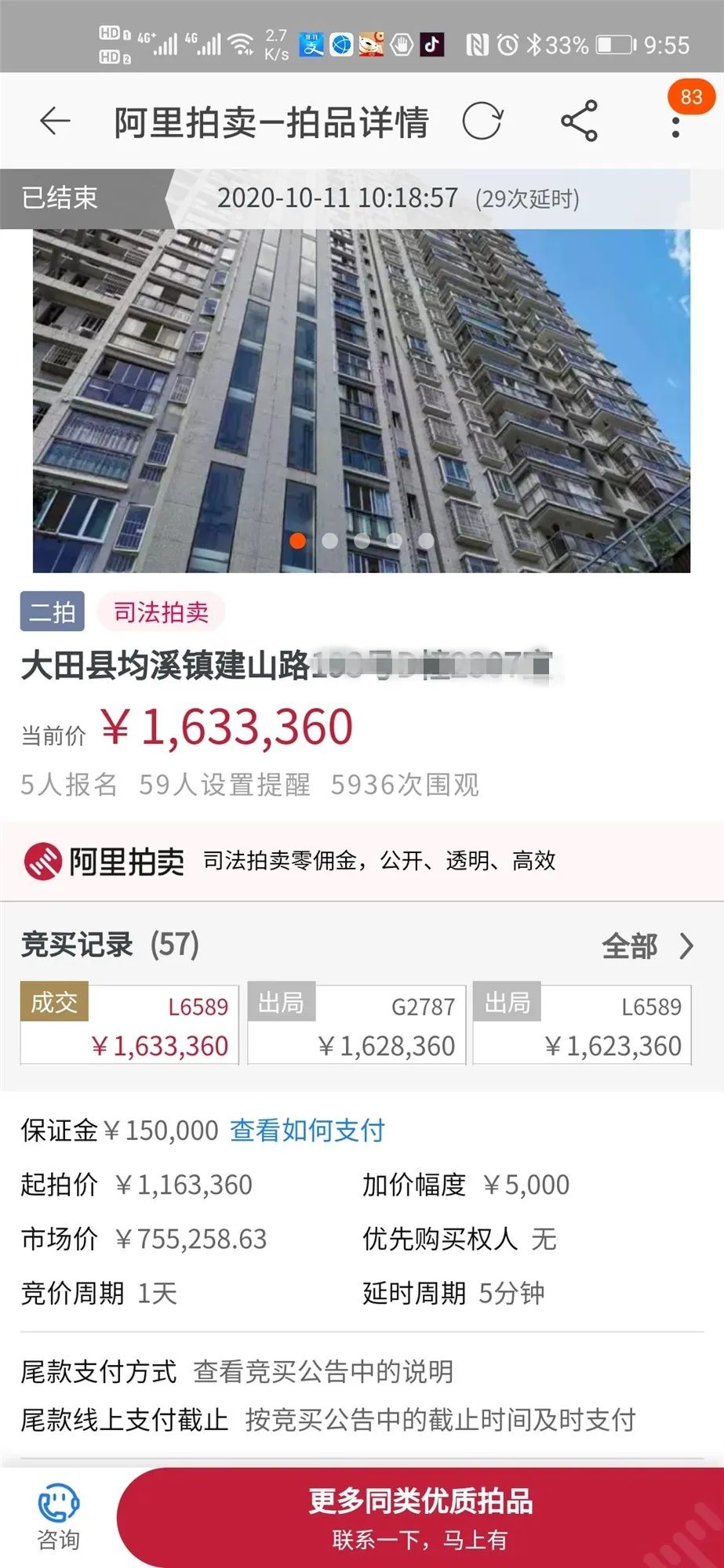The width and height of the screenshot is (724, 1568).
Task: Go back using the back arrow
Action: click(55, 122)
